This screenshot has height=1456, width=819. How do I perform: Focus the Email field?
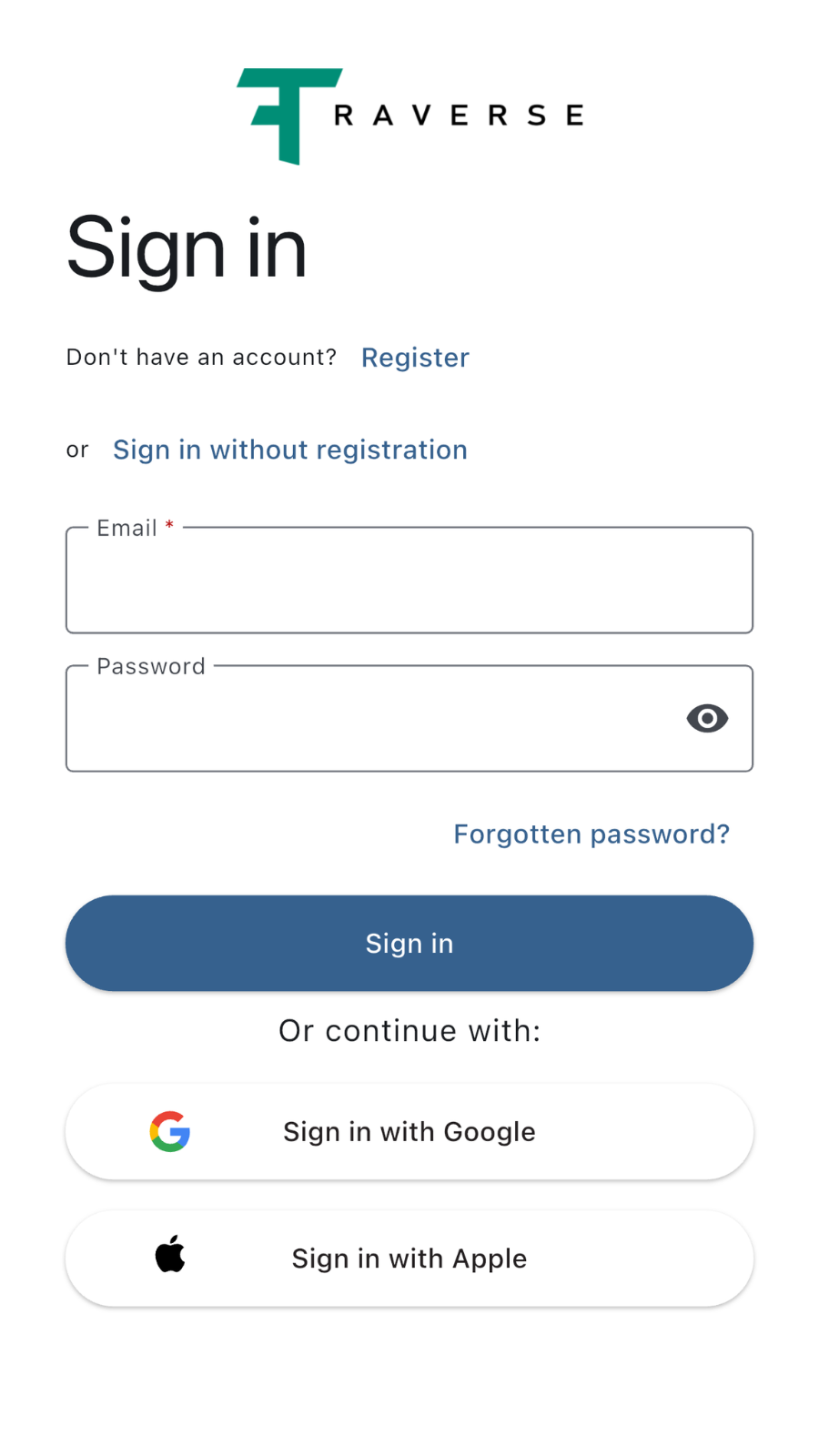(x=409, y=581)
